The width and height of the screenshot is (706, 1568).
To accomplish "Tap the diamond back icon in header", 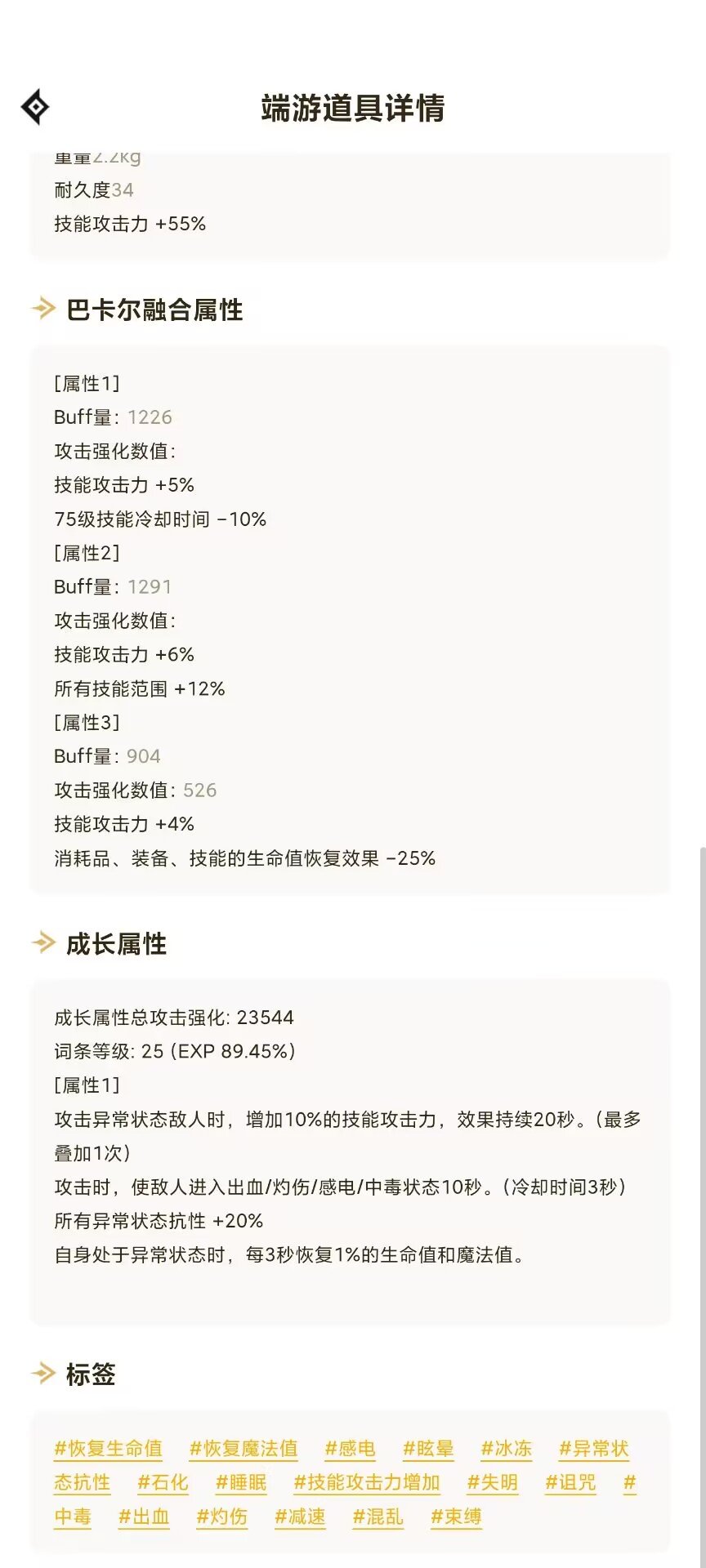I will coord(35,107).
